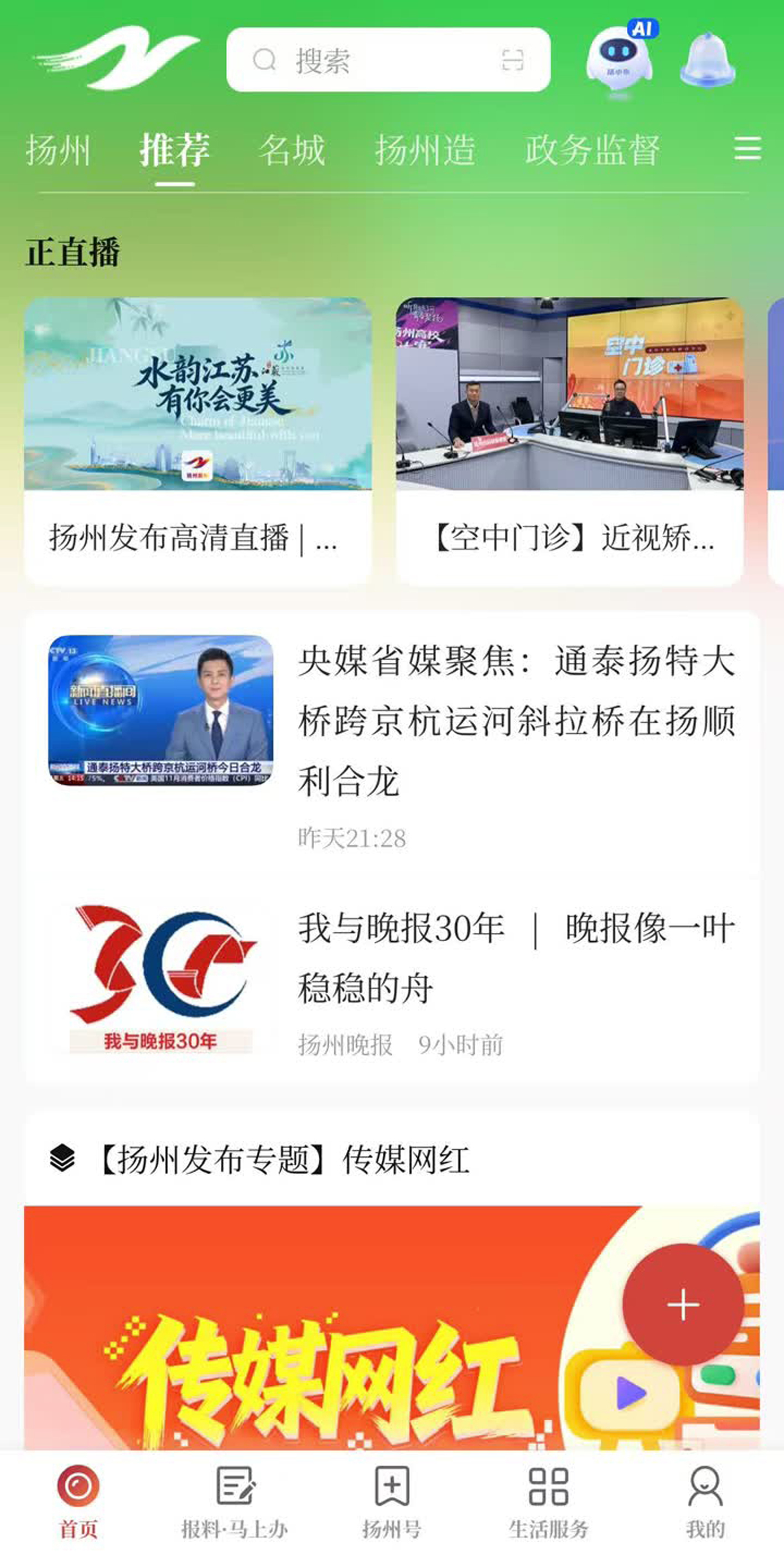Switch to the 扬州号 tab
The height and width of the screenshot is (1567, 784).
pyautogui.click(x=392, y=1500)
